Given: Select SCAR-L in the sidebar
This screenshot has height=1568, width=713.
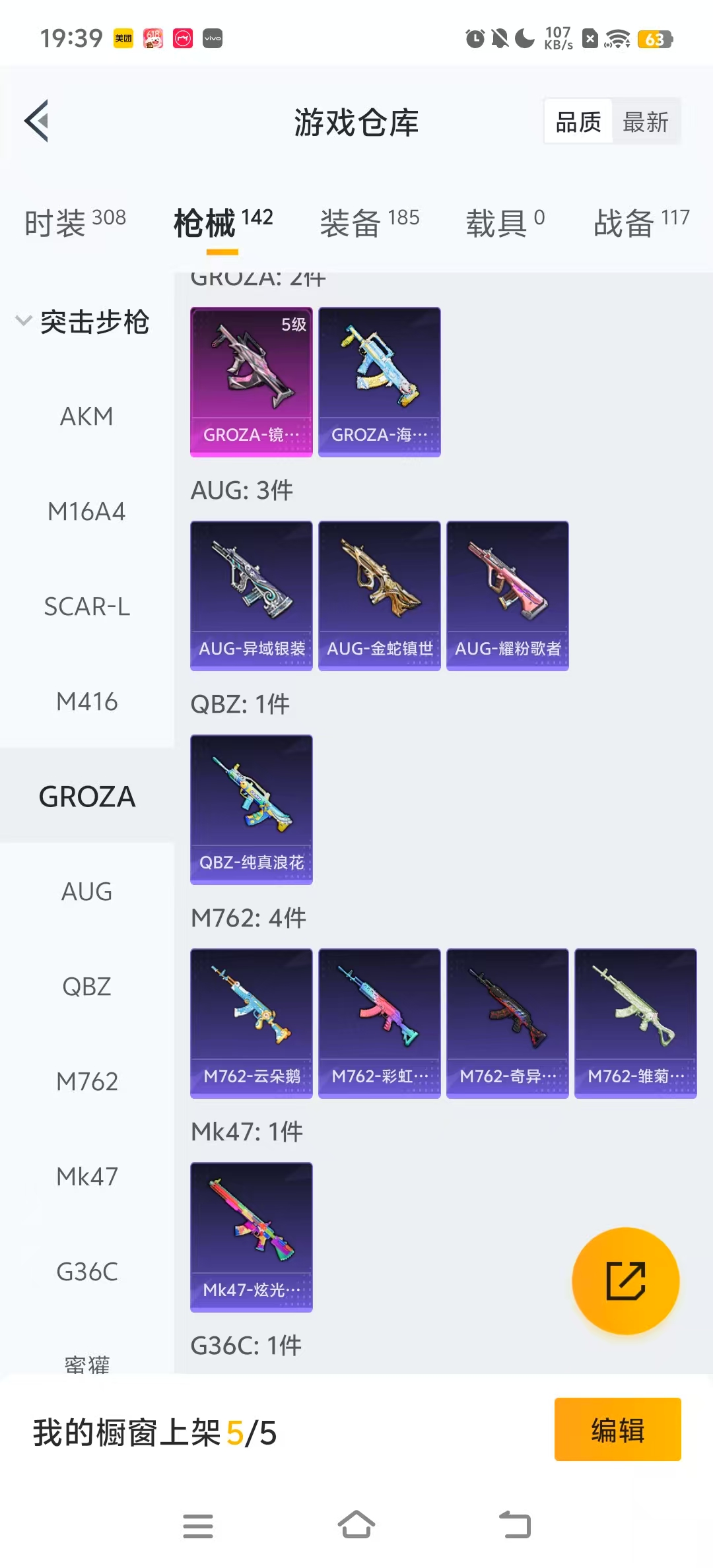Looking at the screenshot, I should point(86,606).
